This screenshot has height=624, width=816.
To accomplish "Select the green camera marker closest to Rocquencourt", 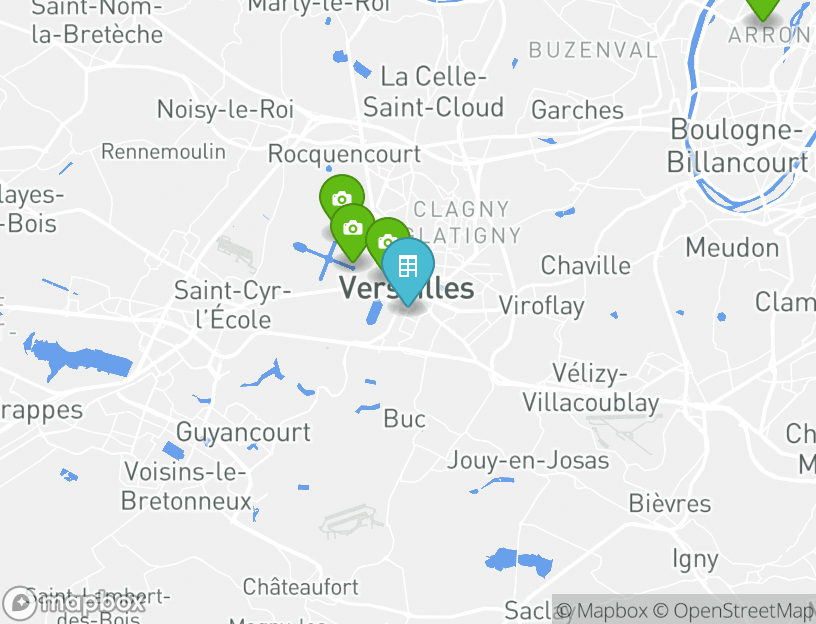I will click(x=341, y=197).
